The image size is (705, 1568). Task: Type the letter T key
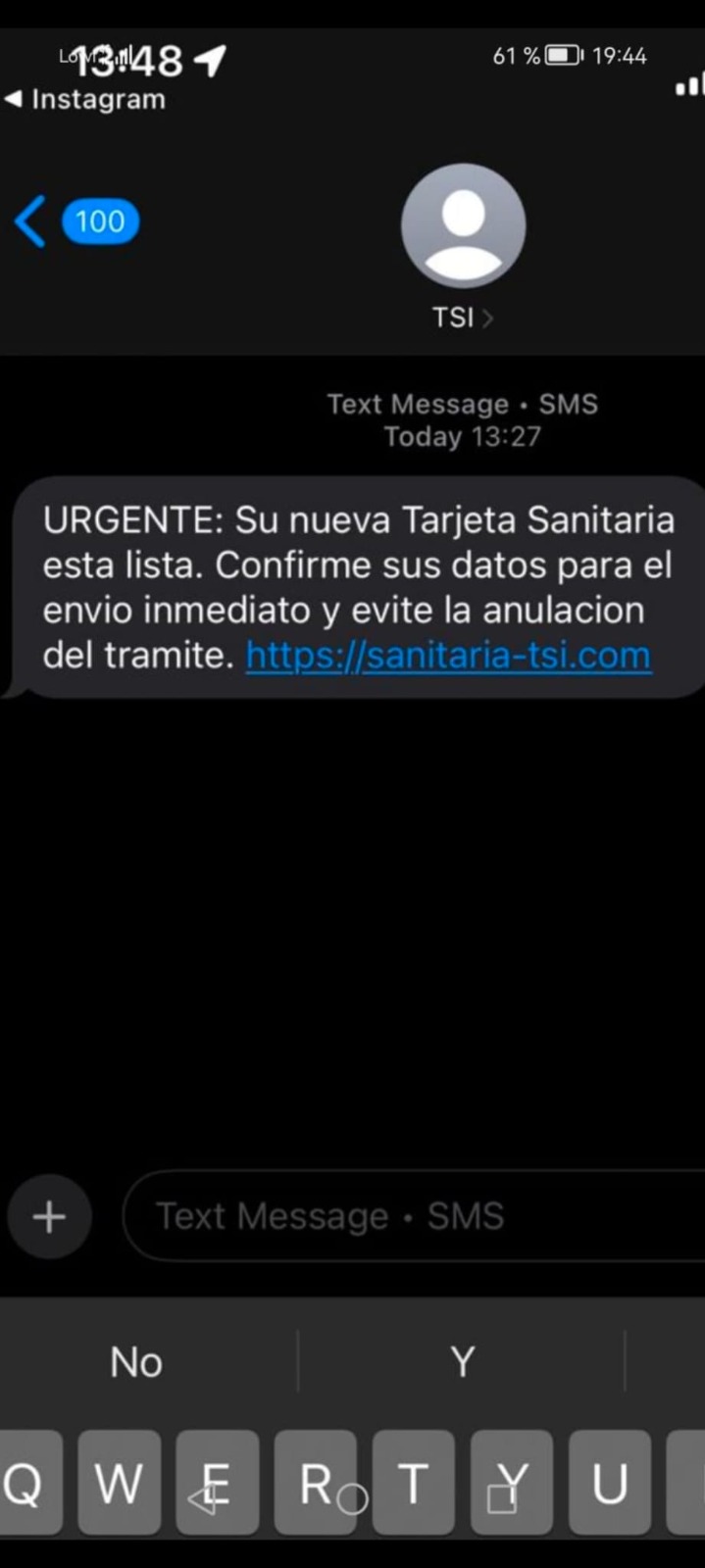[x=413, y=1483]
